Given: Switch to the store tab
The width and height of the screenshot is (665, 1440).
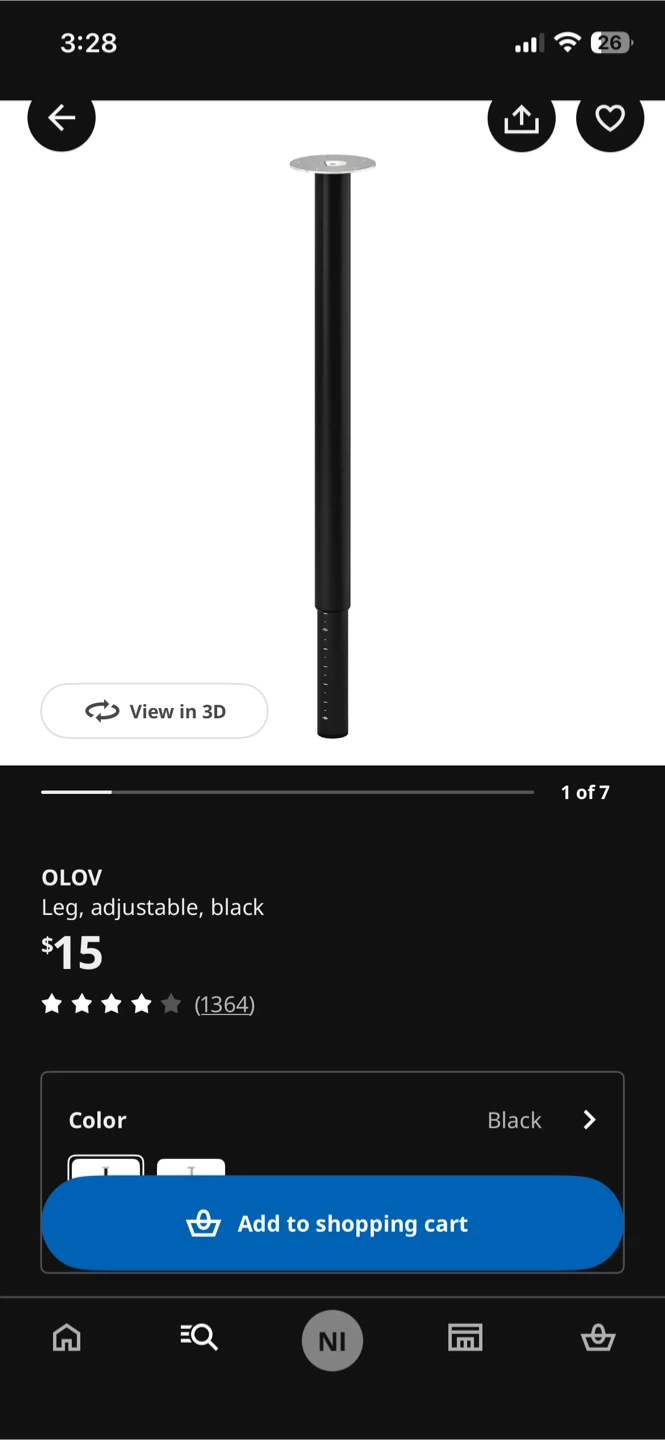Looking at the screenshot, I should (465, 1337).
